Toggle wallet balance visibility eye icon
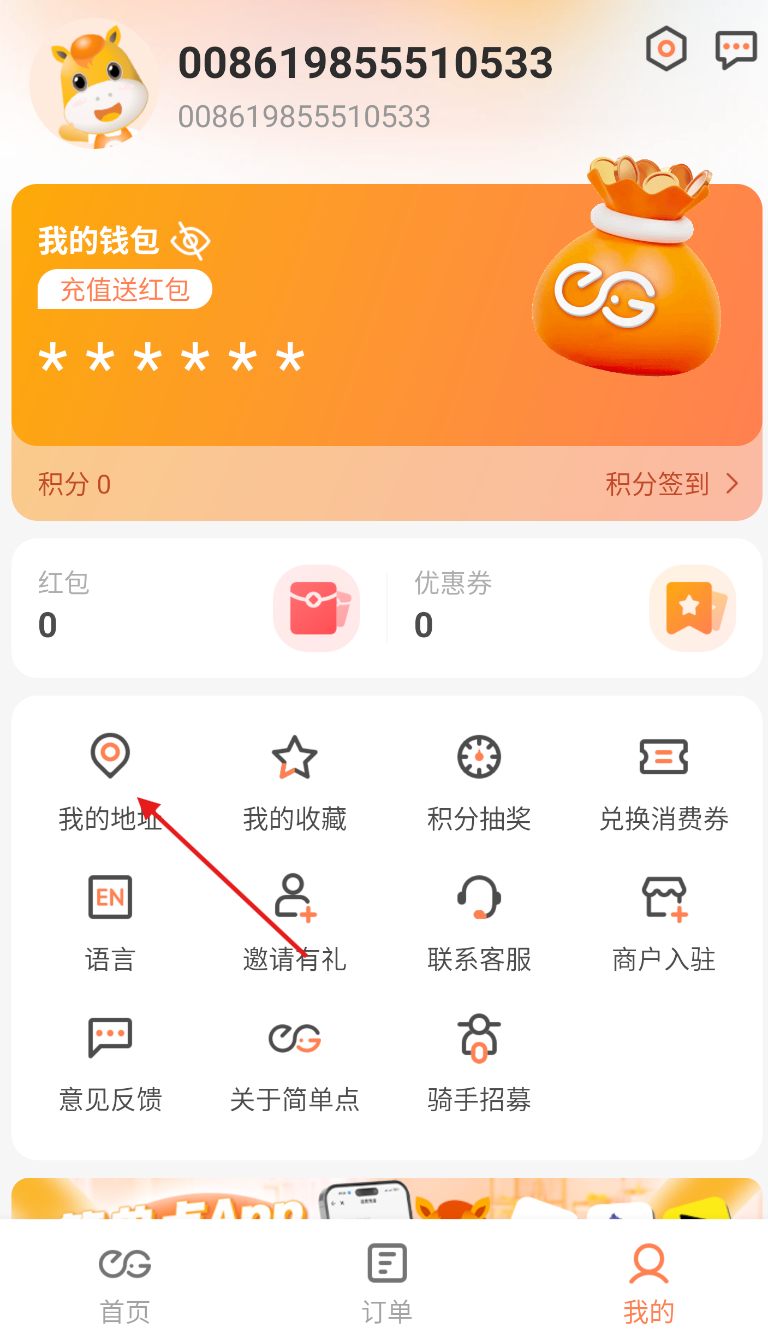 point(191,241)
